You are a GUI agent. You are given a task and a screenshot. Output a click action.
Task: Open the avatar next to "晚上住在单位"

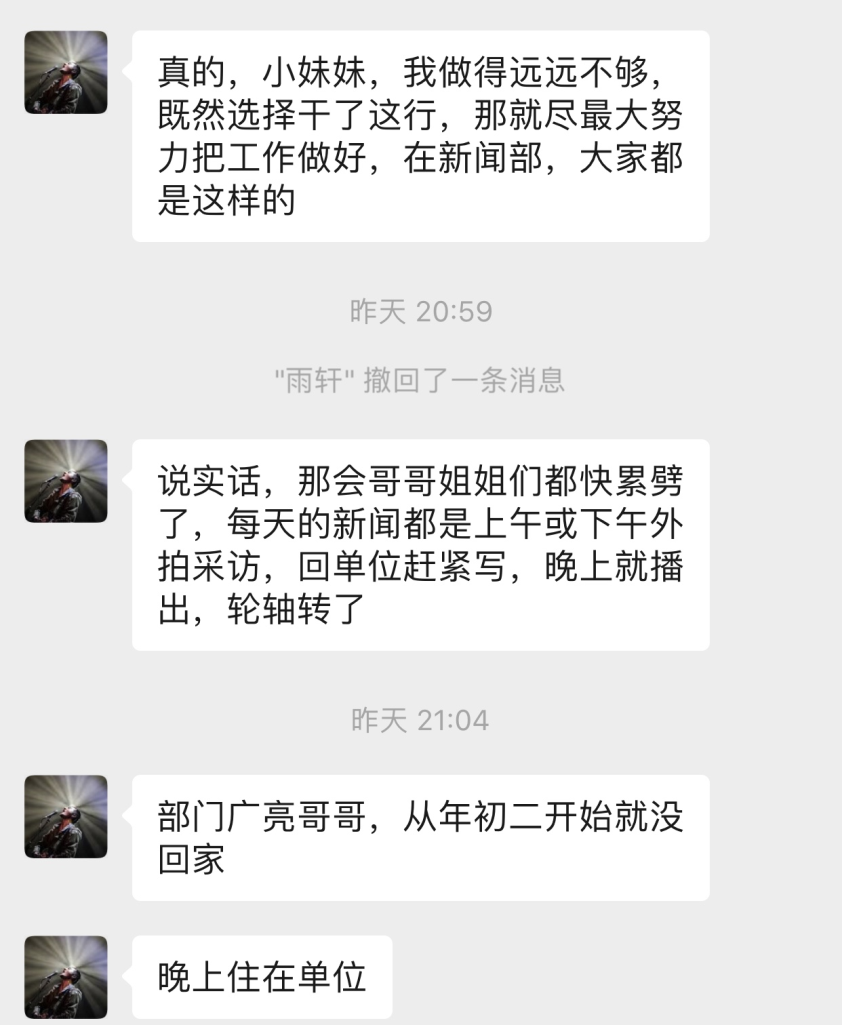tap(66, 977)
